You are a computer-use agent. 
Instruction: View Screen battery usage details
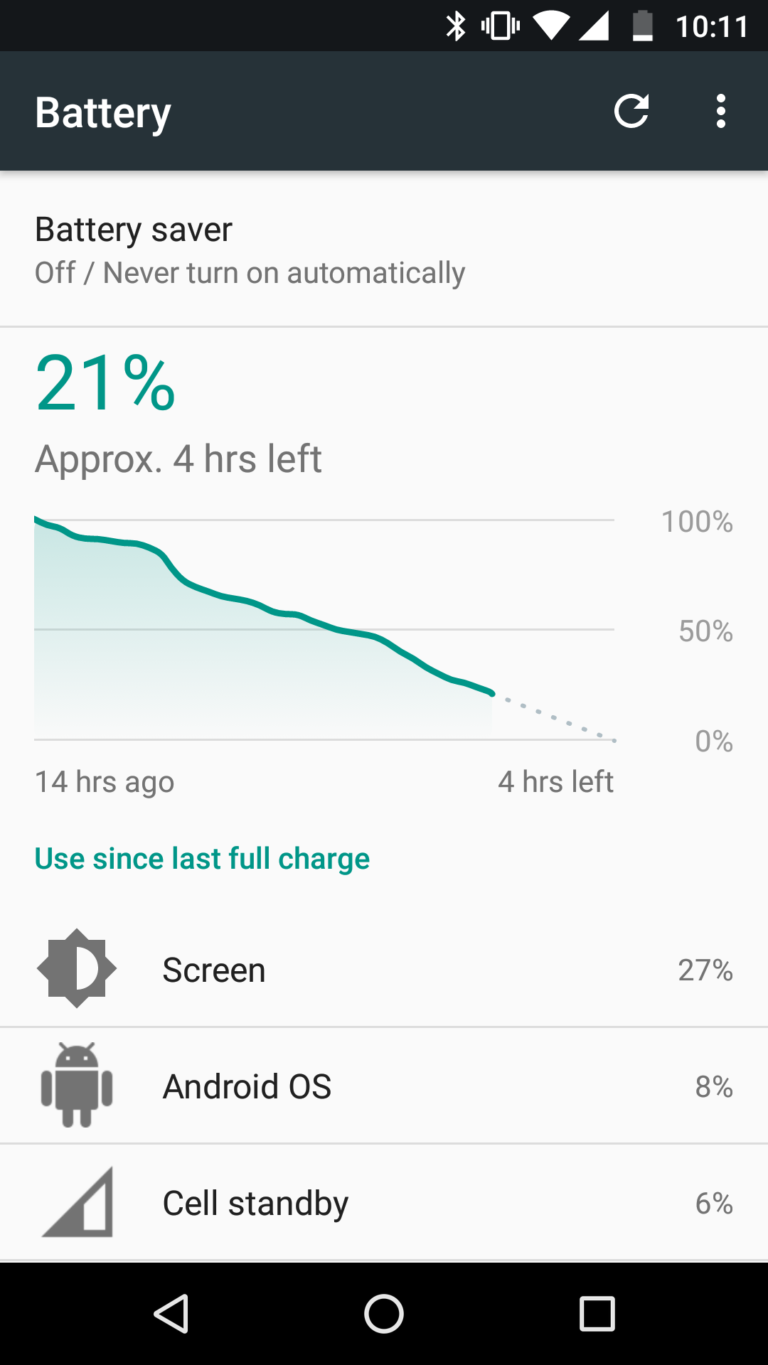coord(384,970)
